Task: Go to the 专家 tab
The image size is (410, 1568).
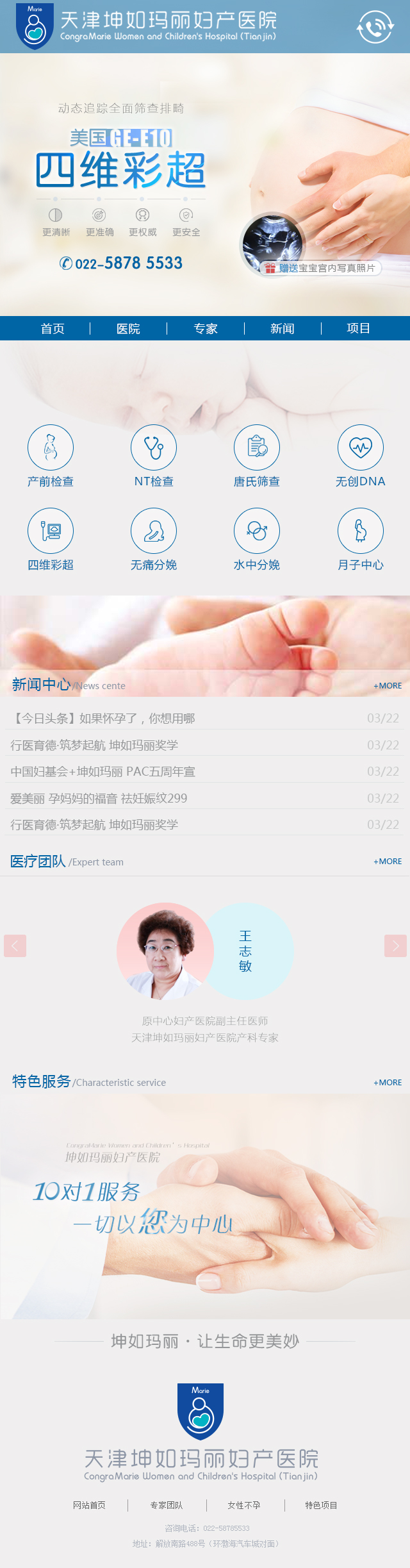Action: click(x=206, y=329)
